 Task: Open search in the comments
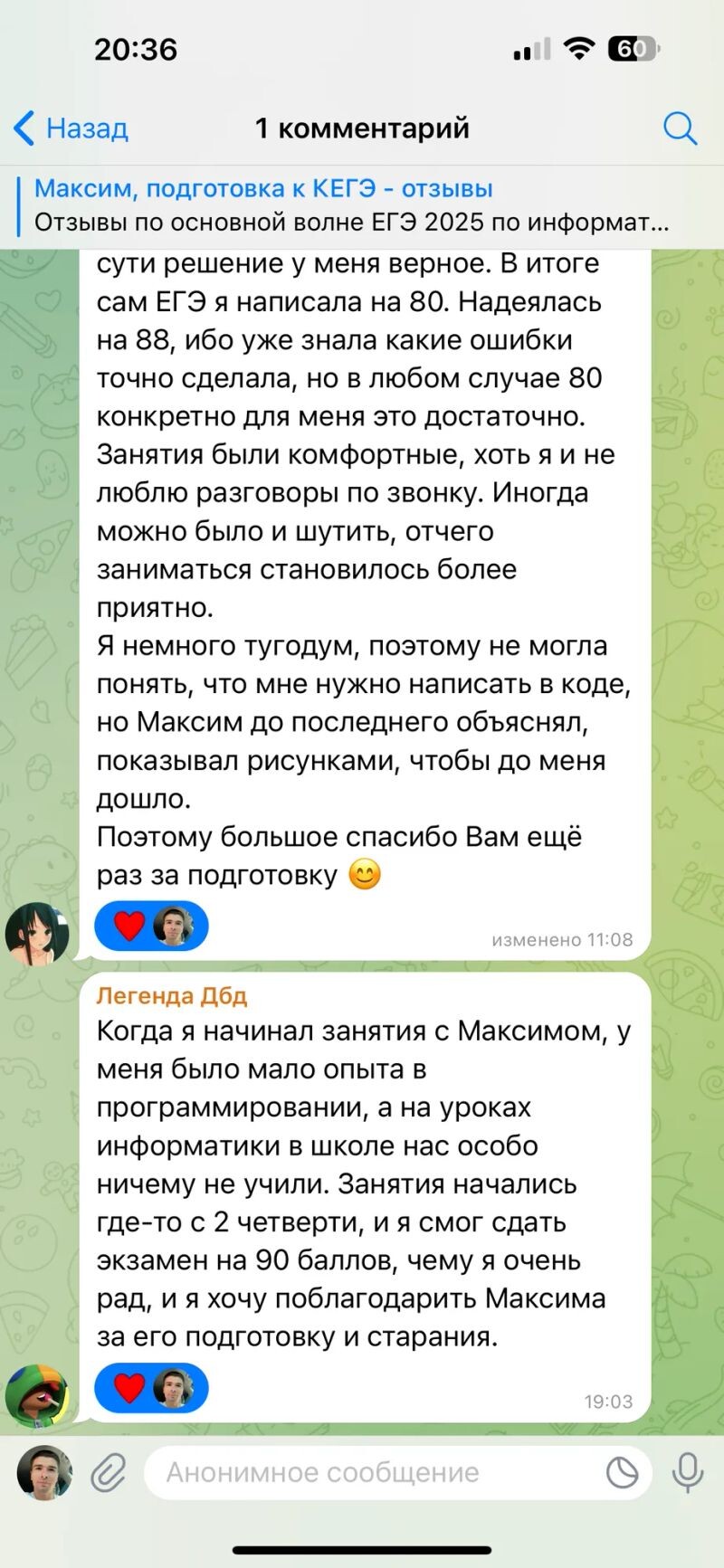click(679, 128)
